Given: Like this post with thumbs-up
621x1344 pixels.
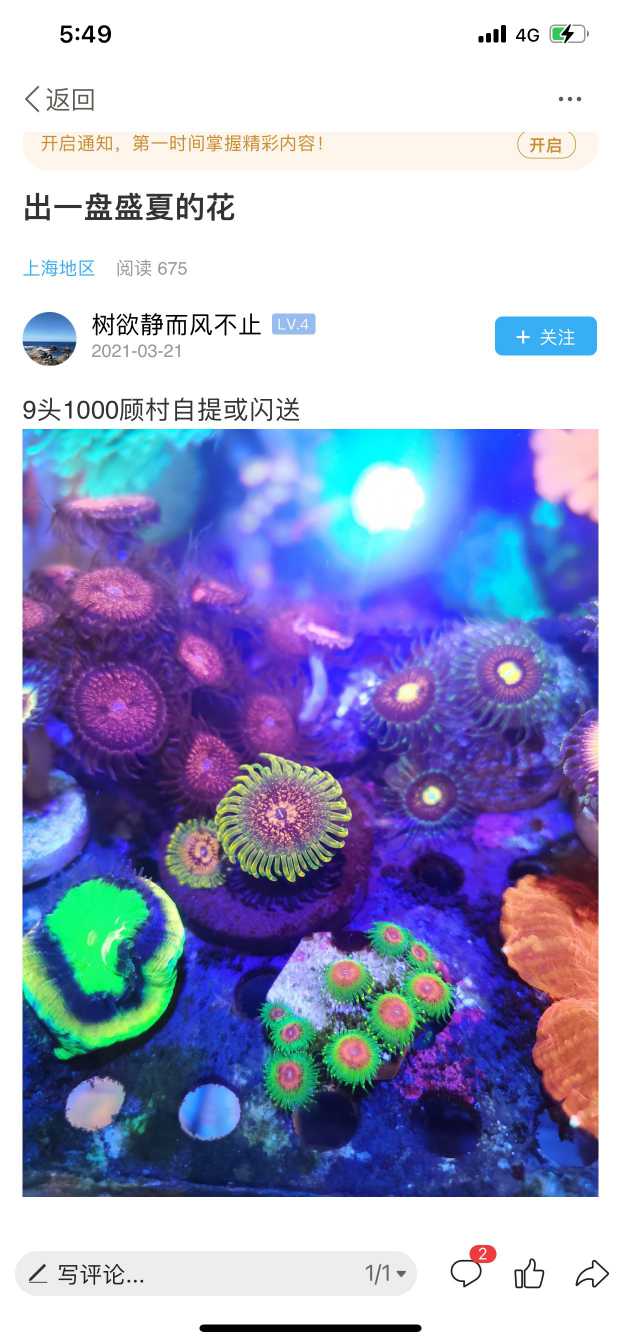Looking at the screenshot, I should tap(529, 1274).
